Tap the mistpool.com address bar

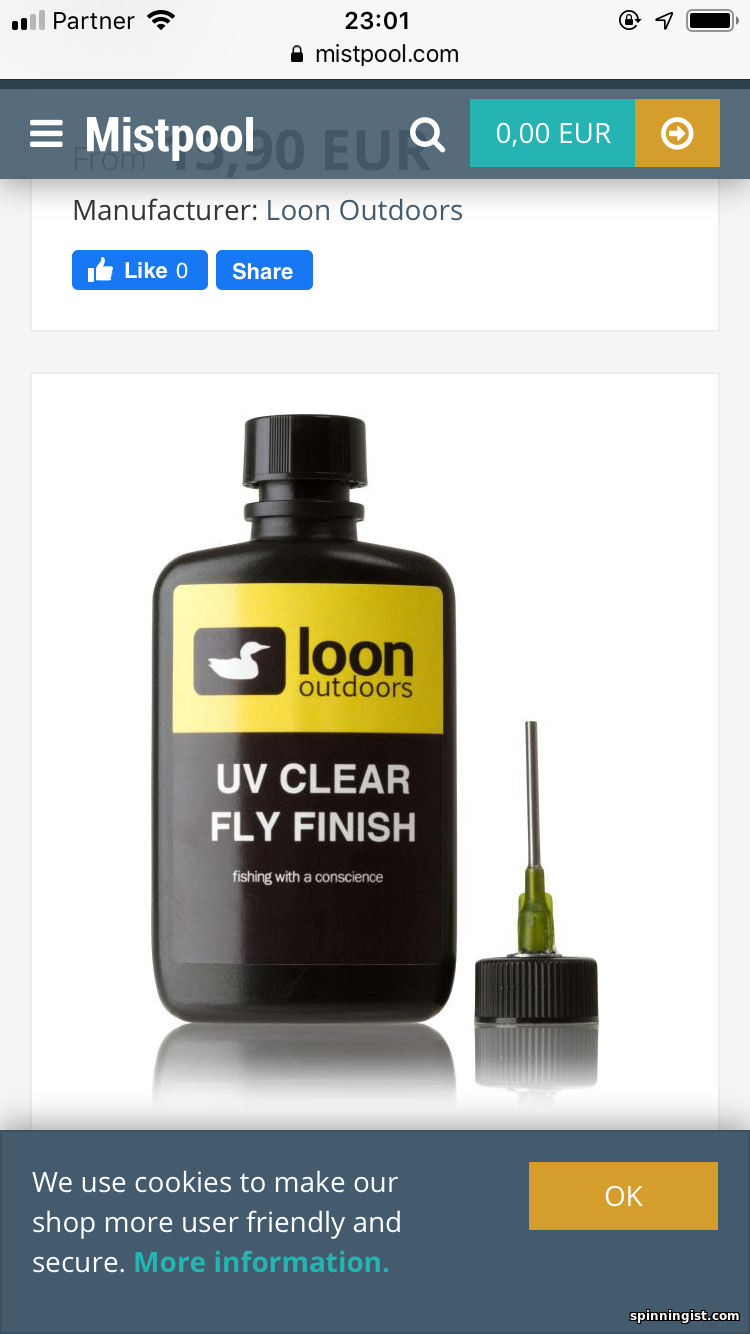[x=375, y=54]
